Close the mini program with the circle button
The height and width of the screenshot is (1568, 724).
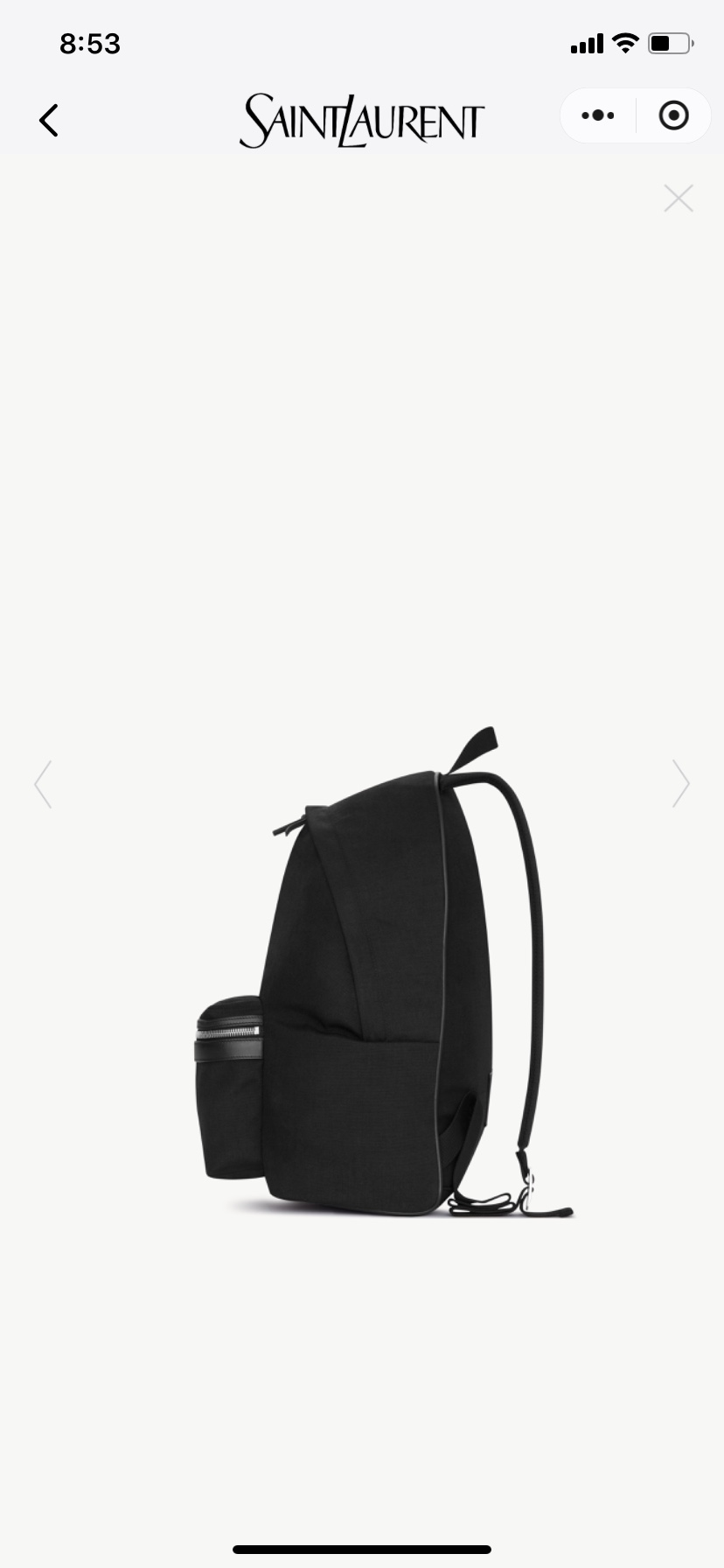(x=673, y=115)
